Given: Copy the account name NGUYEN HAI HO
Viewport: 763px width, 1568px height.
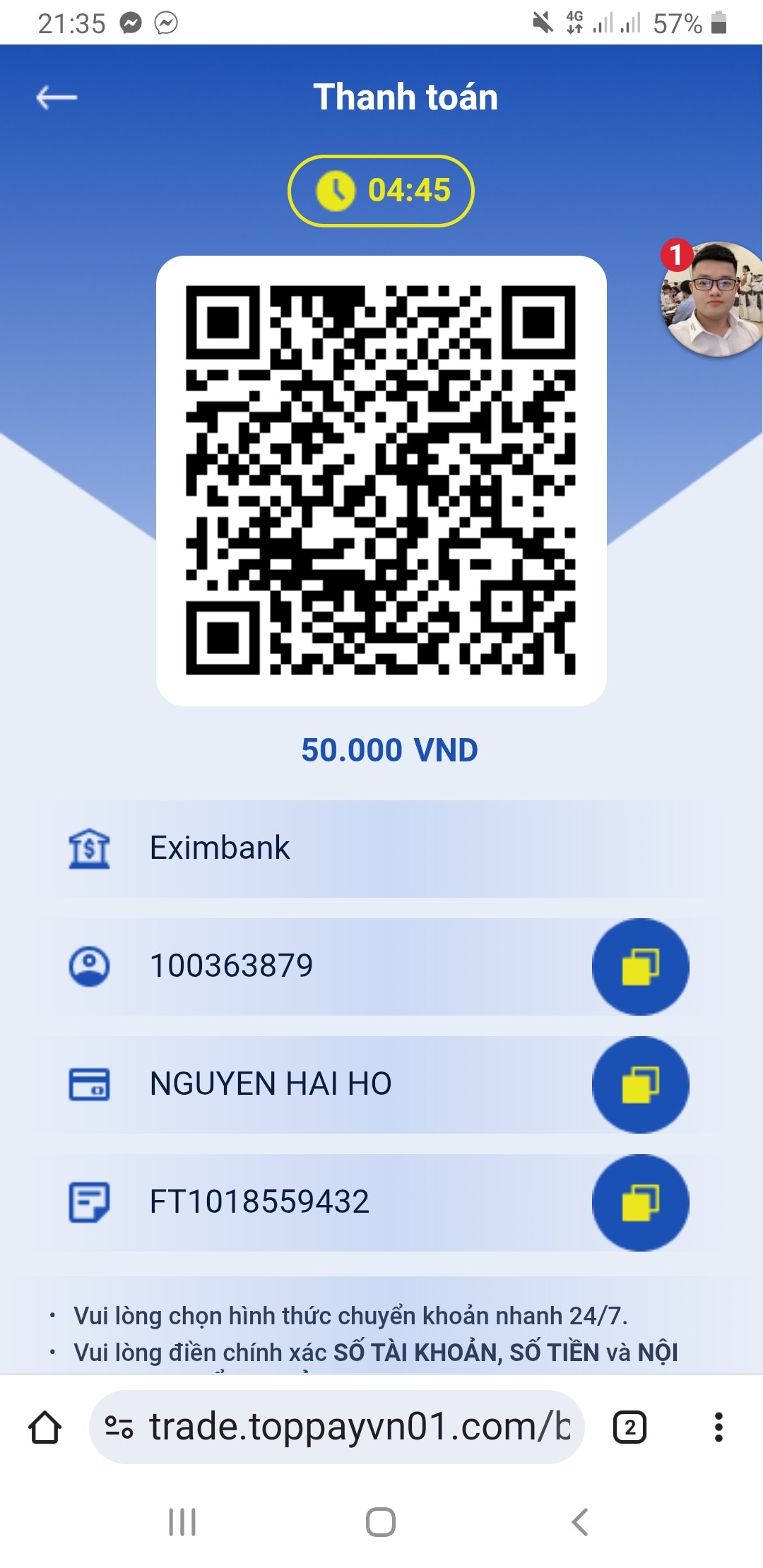Looking at the screenshot, I should pyautogui.click(x=640, y=1084).
